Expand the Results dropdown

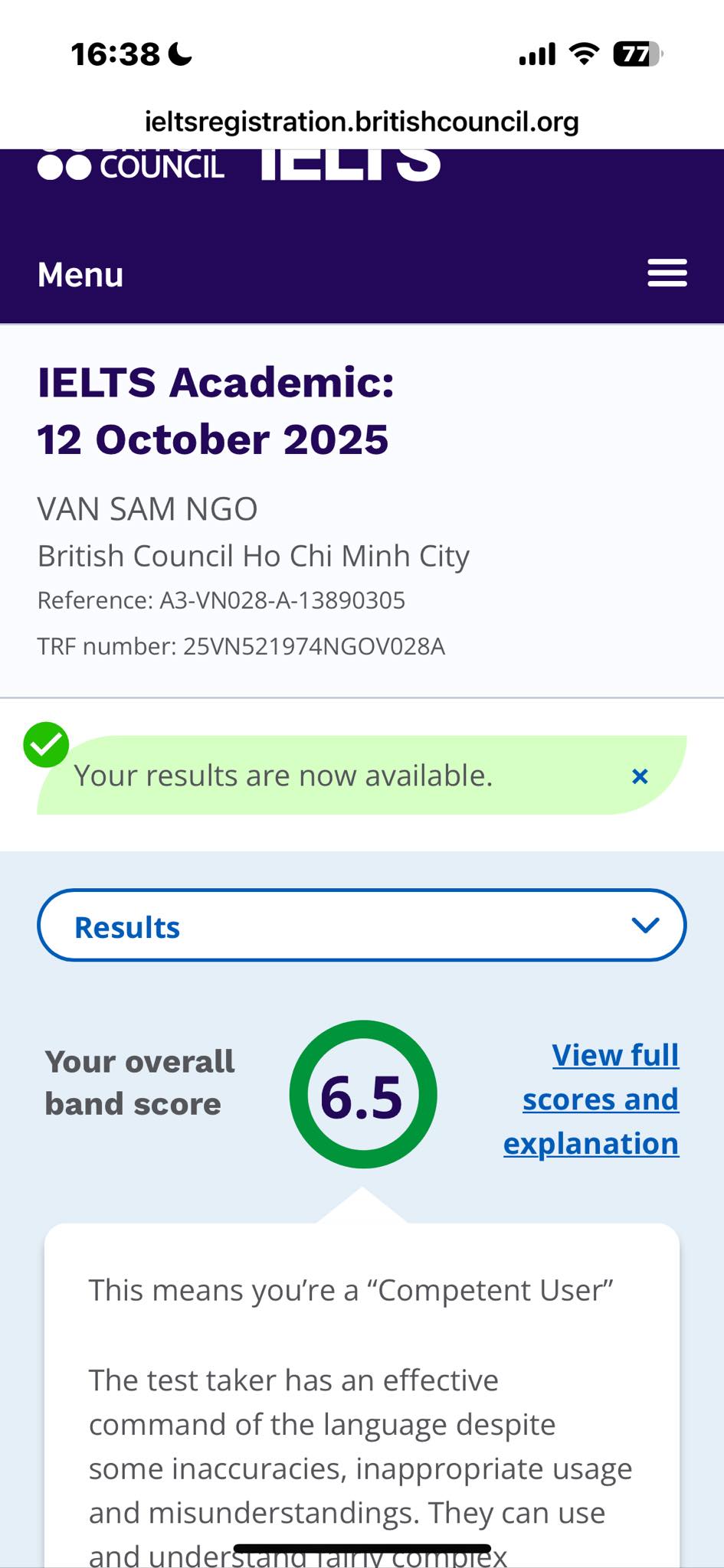(362, 926)
